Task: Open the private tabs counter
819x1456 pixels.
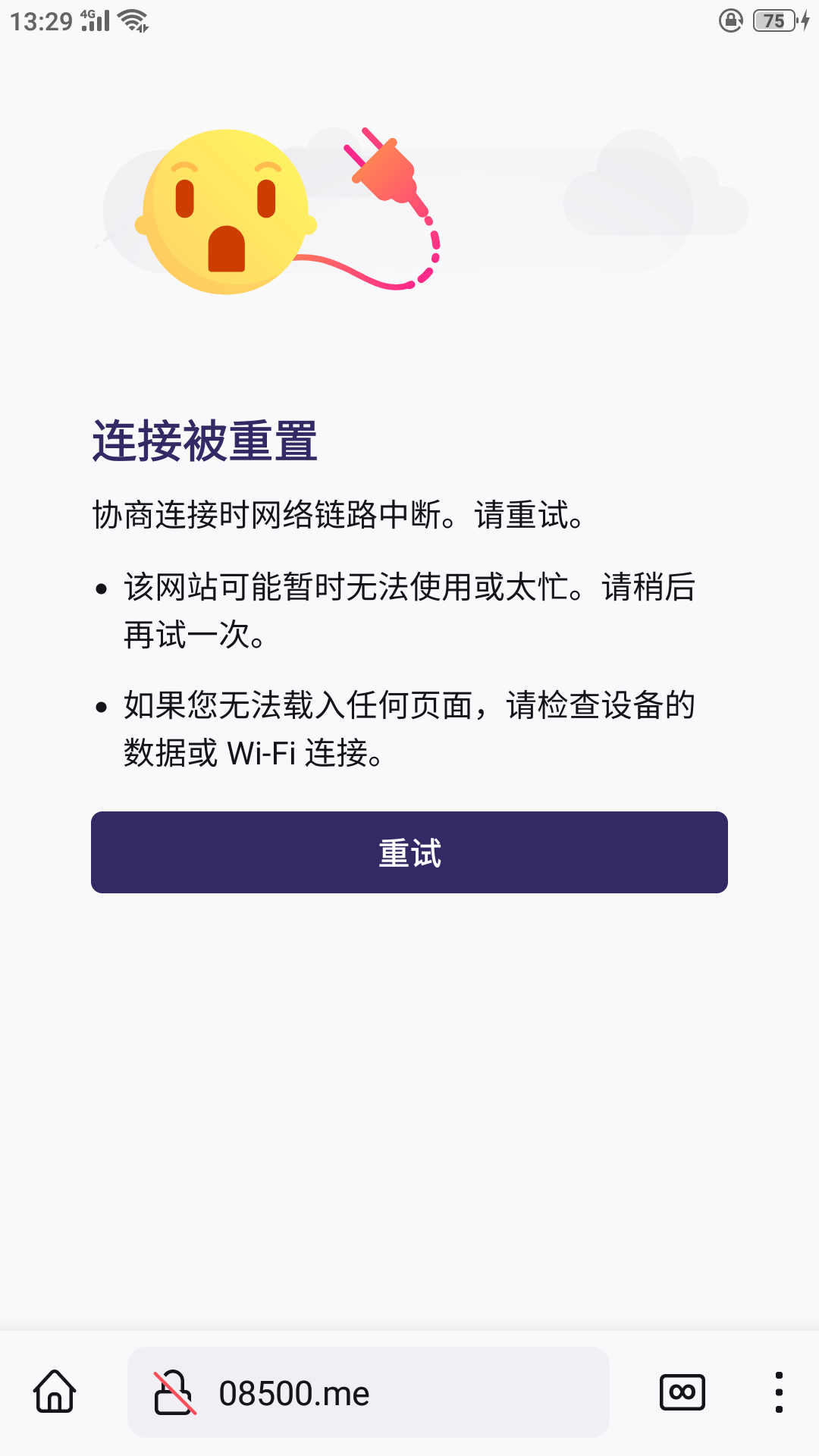Action: click(682, 1392)
